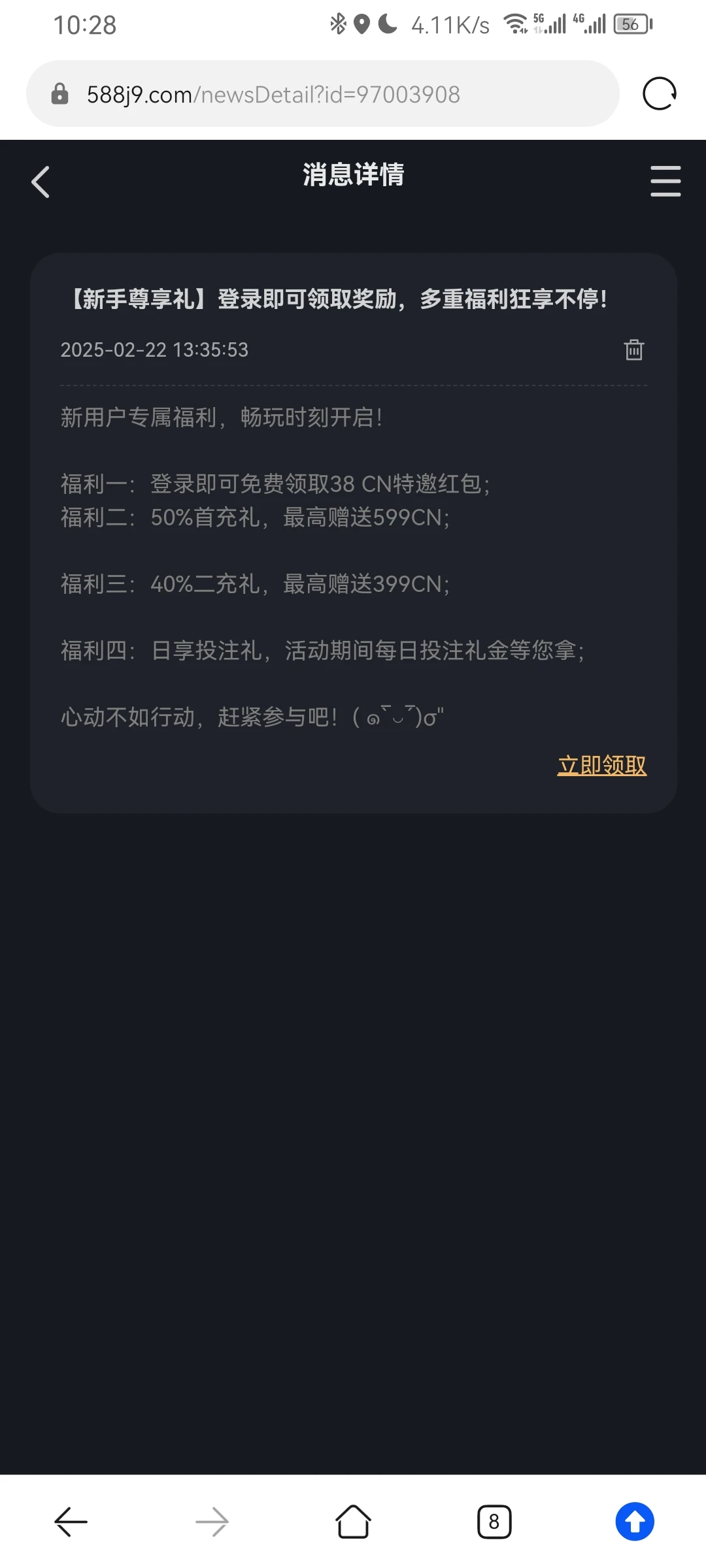This screenshot has width=706, height=1568.
Task: Tap the 4.11K/s network speed indicator
Action: (450, 24)
